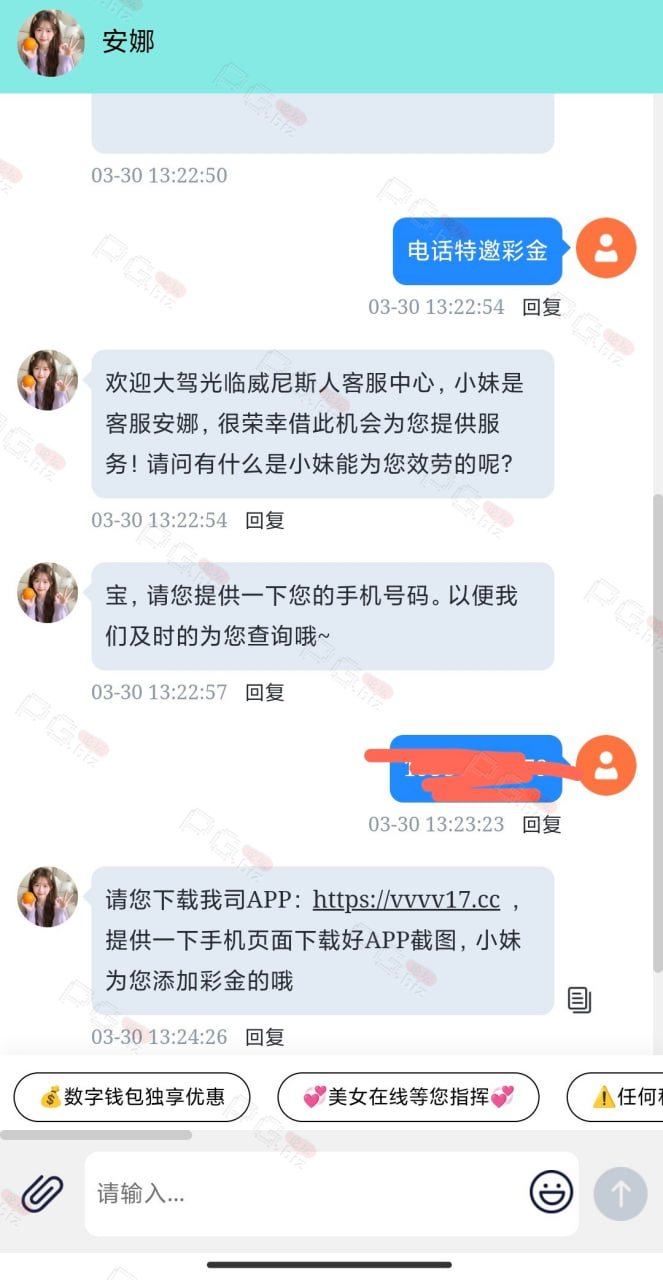
Task: Tap the send arrow button
Action: point(620,1193)
